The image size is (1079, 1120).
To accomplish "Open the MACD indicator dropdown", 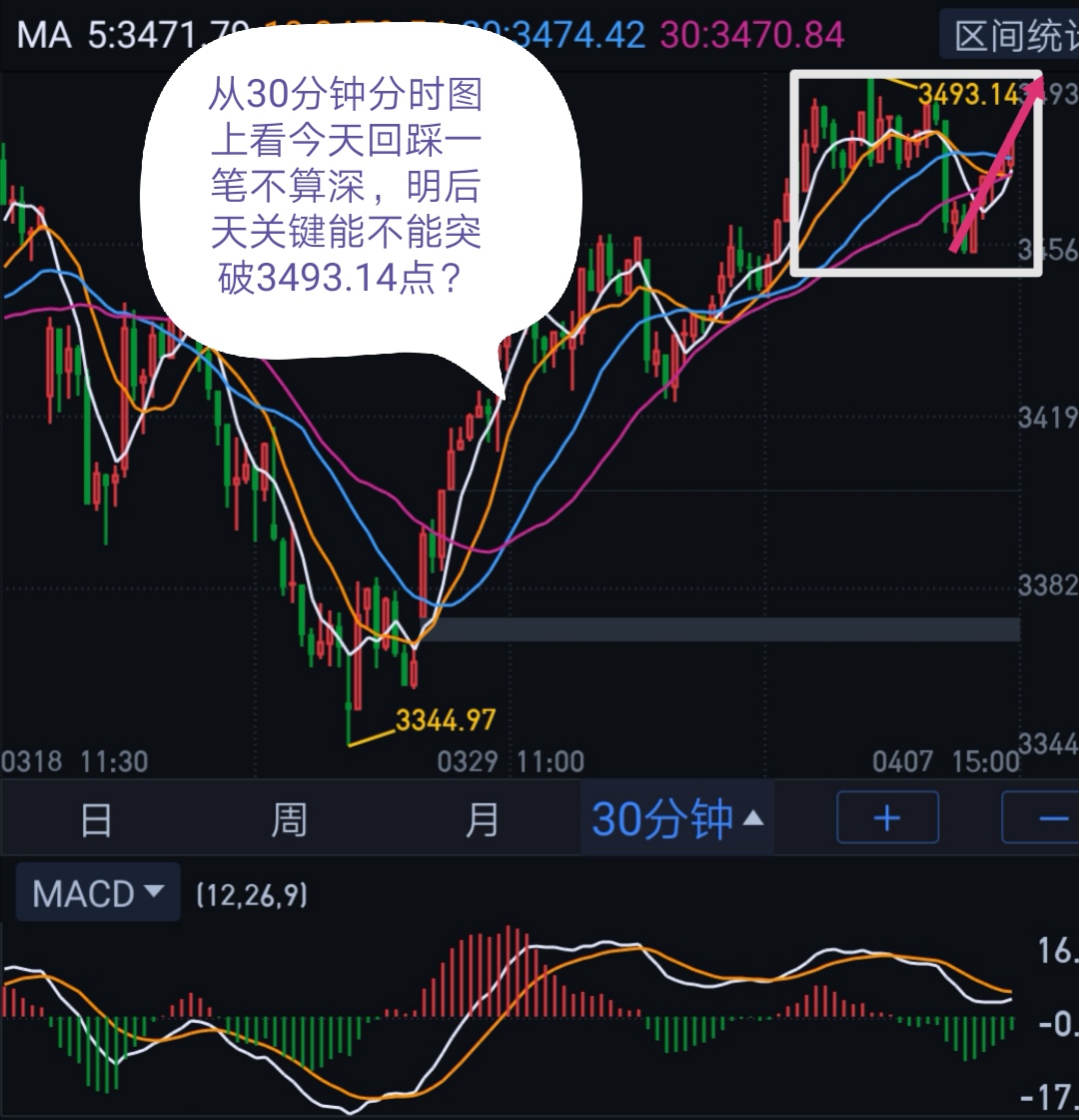I will pos(98,892).
